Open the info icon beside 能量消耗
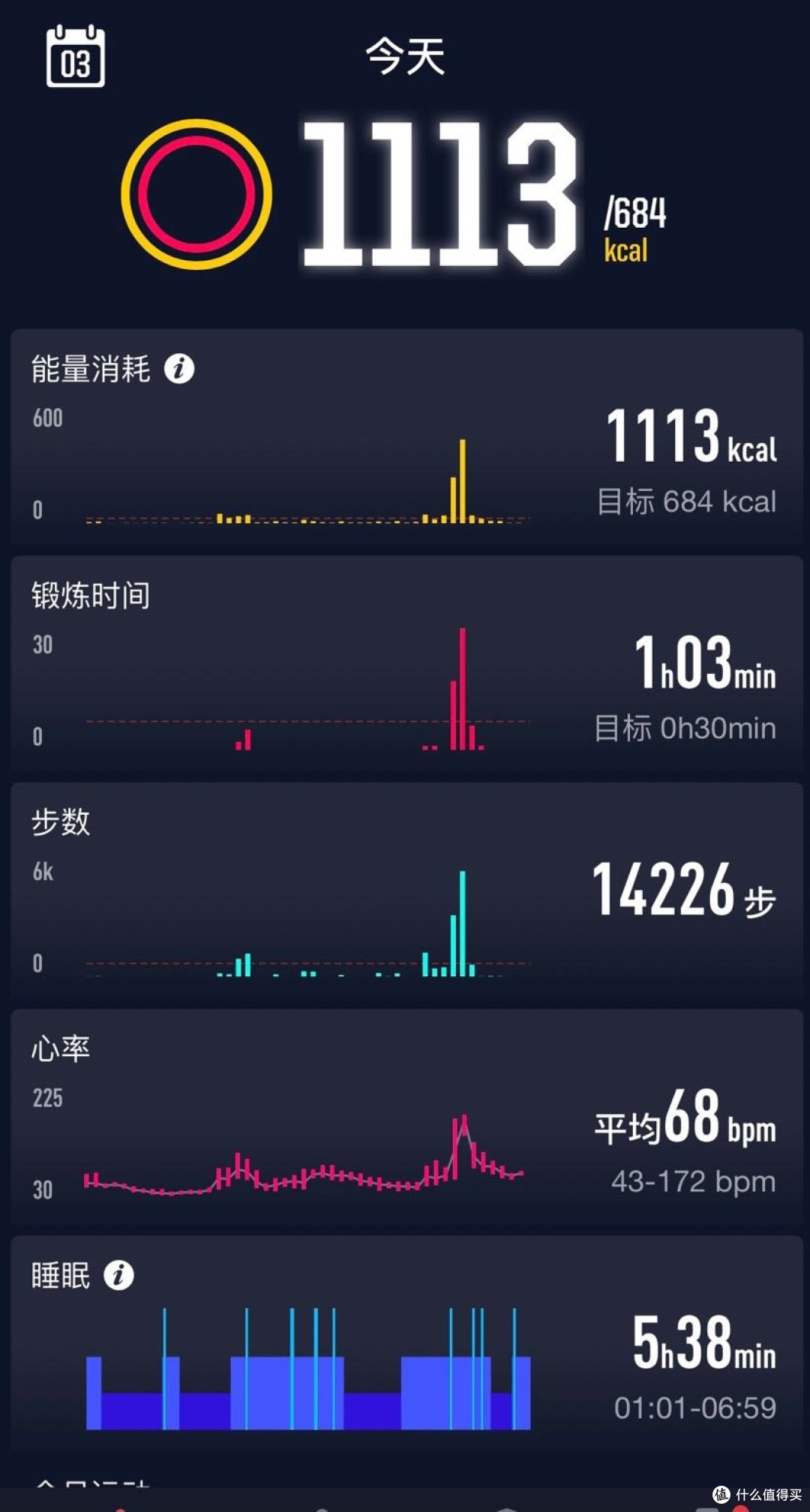The height and width of the screenshot is (1512, 810). click(x=179, y=369)
